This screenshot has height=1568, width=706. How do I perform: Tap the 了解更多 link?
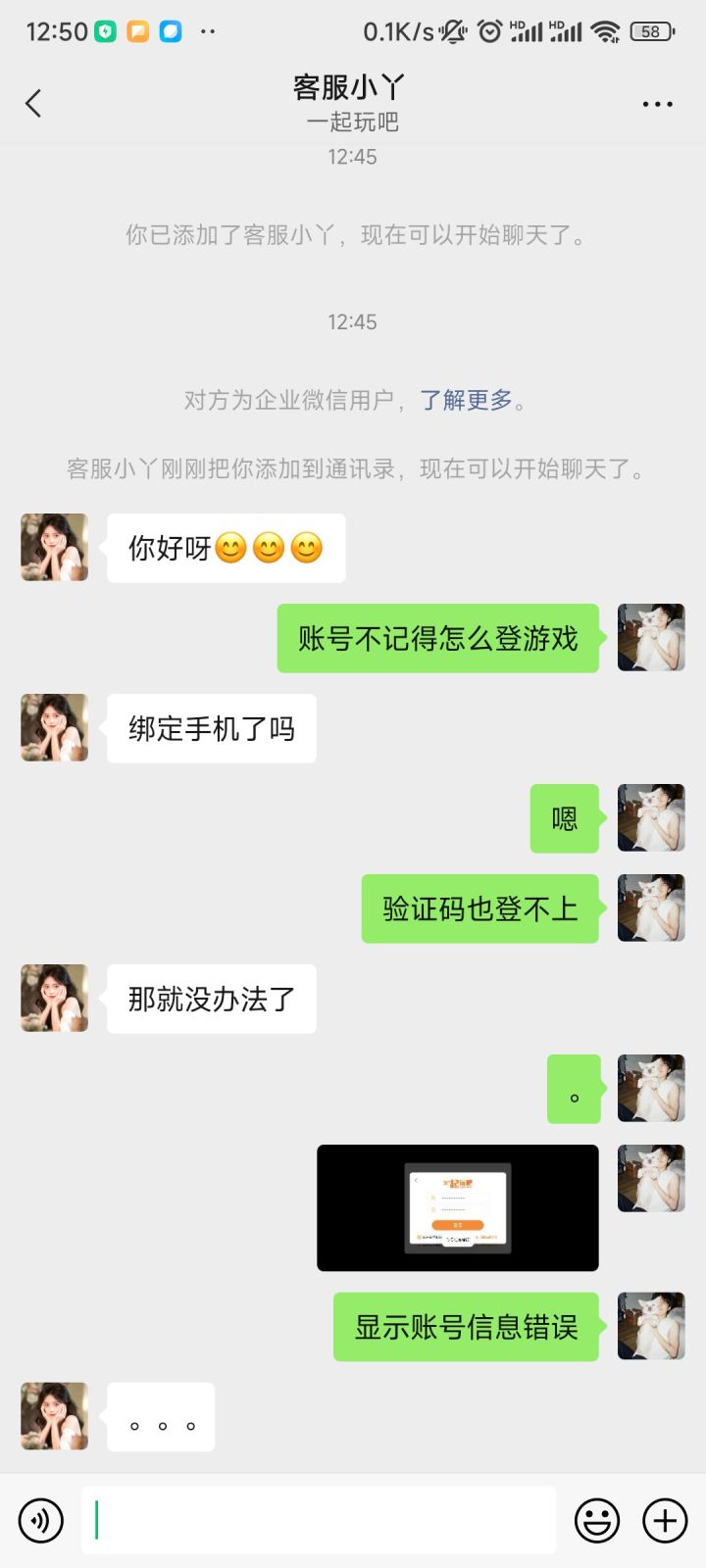pyautogui.click(x=466, y=400)
